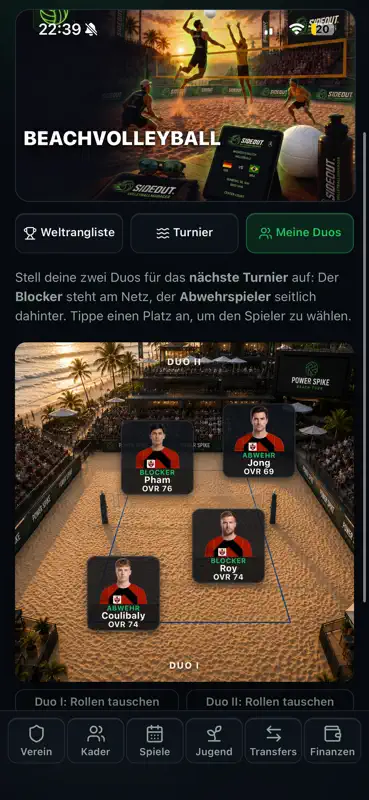
Task: Switch to the Jugend tab
Action: 214,740
